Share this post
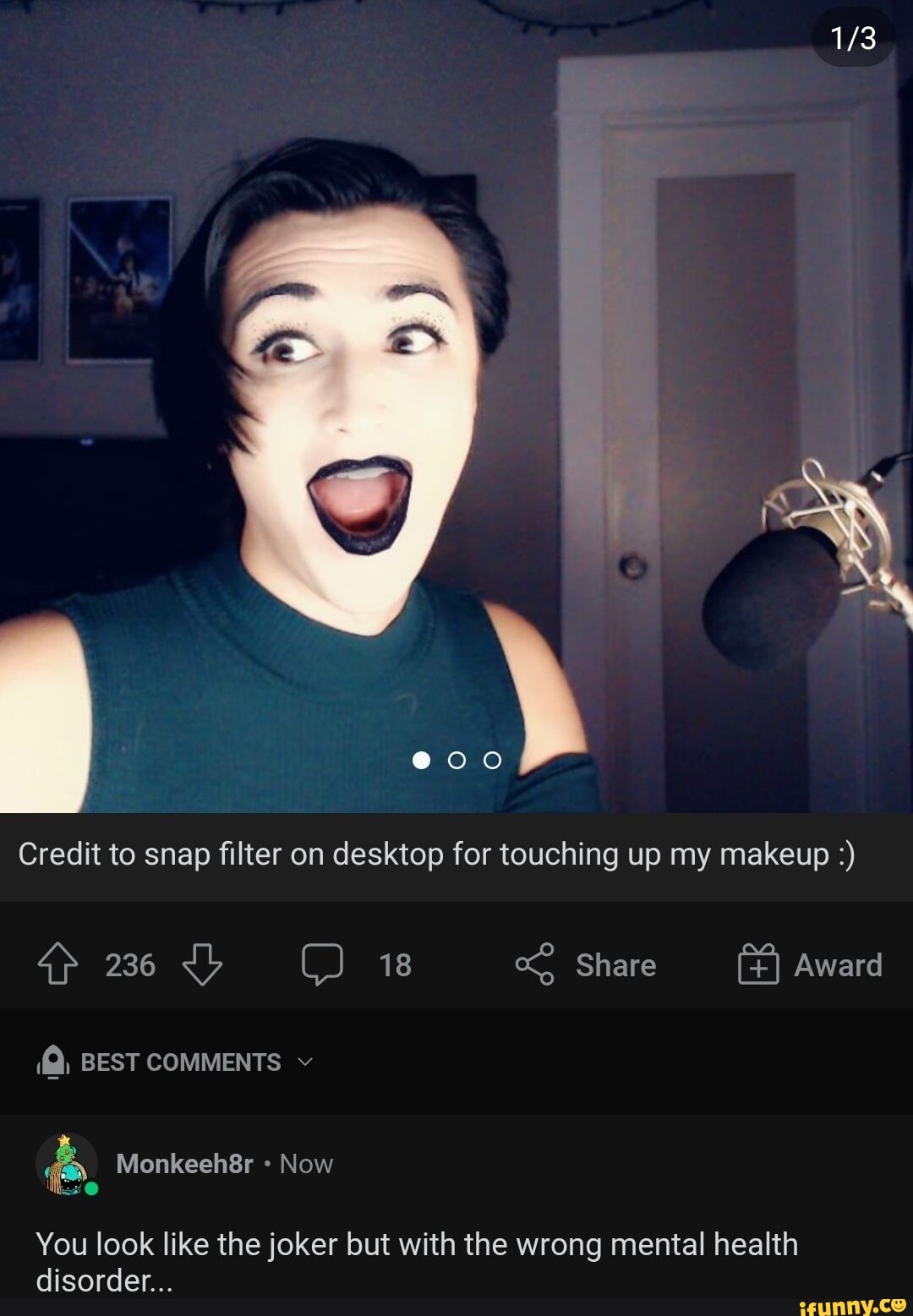The height and width of the screenshot is (1316, 913). click(586, 964)
